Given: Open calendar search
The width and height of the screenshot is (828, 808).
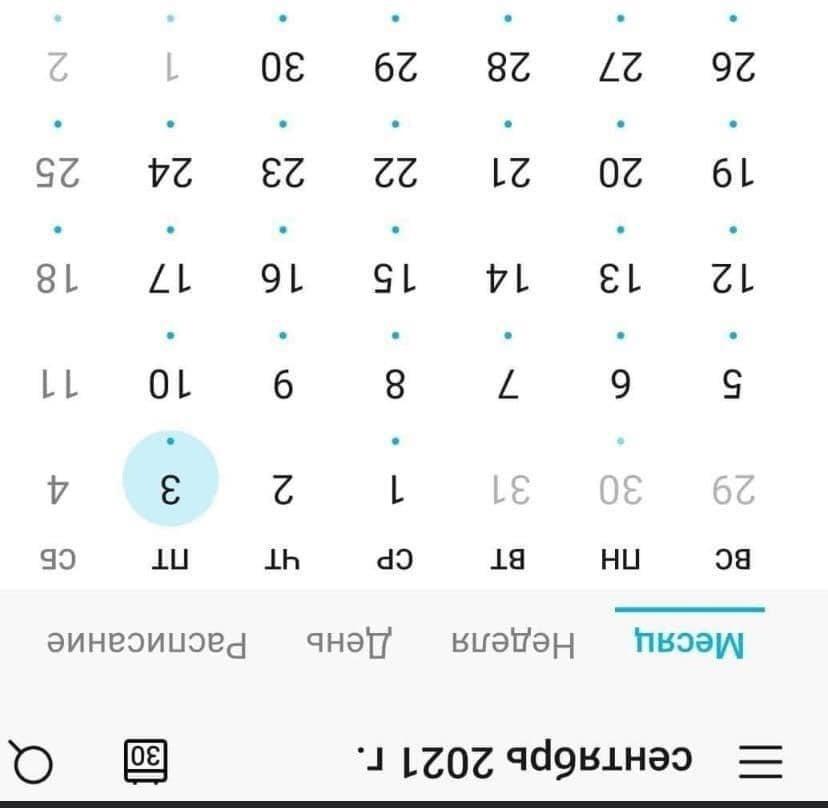Looking at the screenshot, I should click(33, 761).
